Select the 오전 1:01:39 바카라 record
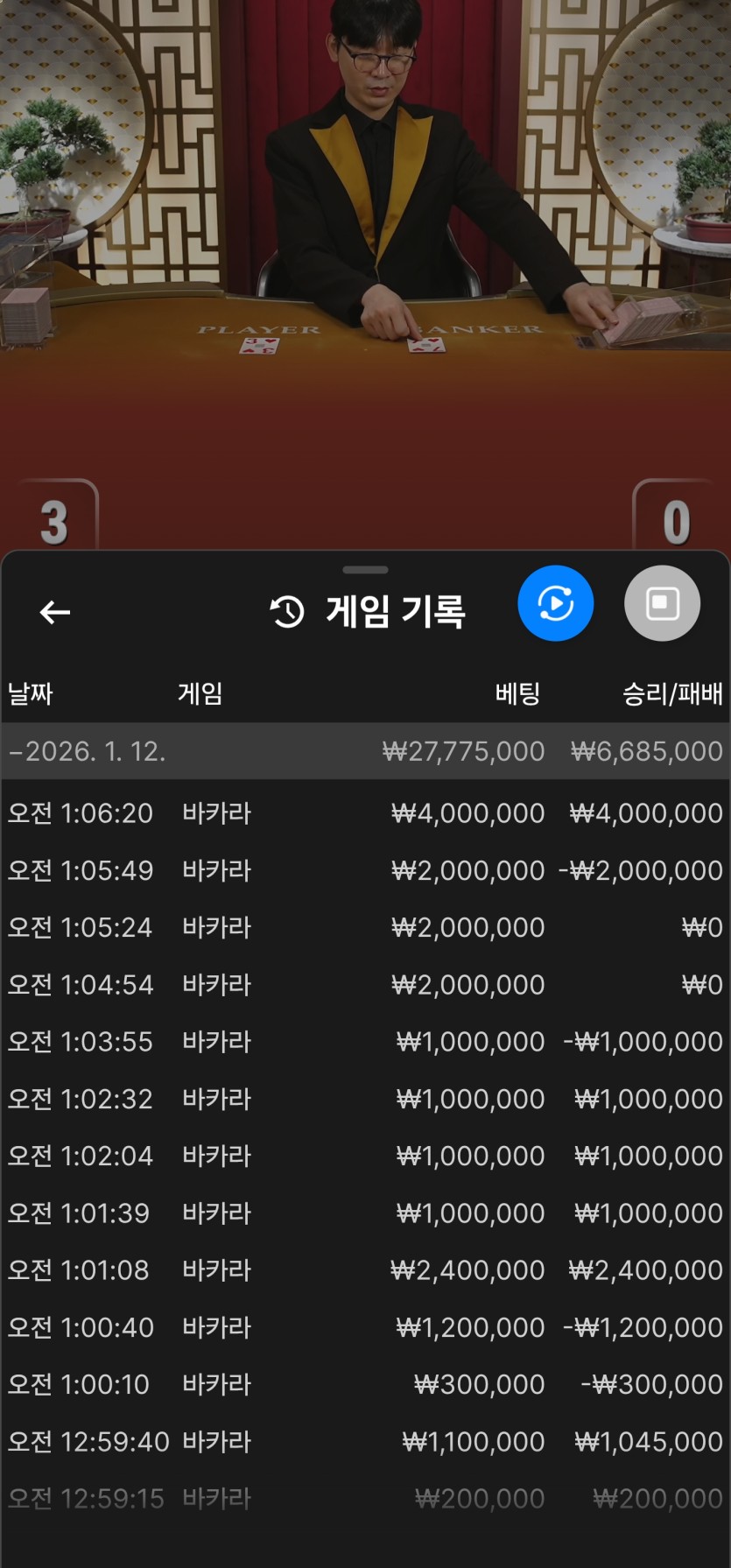 tap(365, 1213)
